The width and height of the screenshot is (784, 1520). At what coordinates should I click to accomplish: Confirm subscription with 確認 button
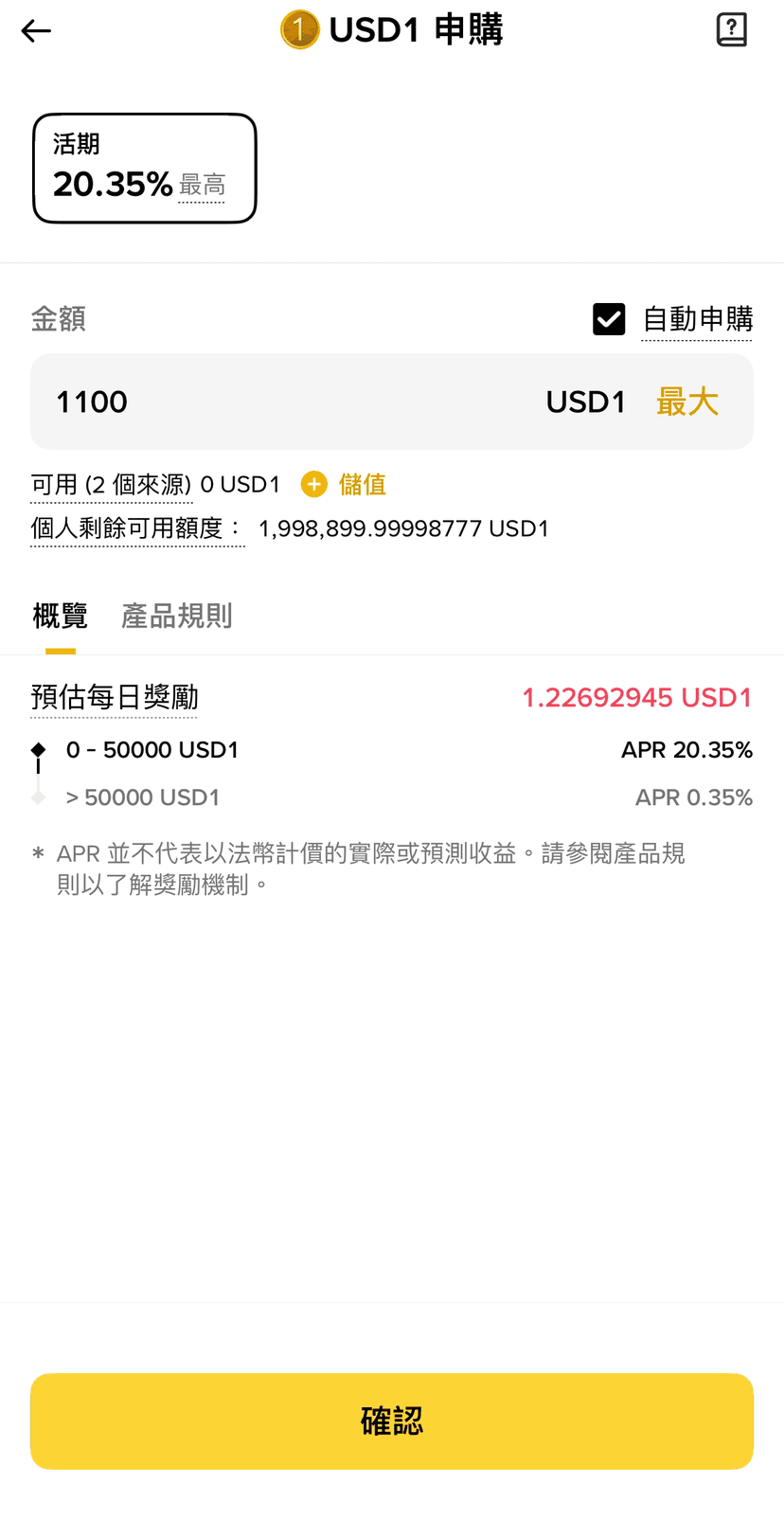392,1421
